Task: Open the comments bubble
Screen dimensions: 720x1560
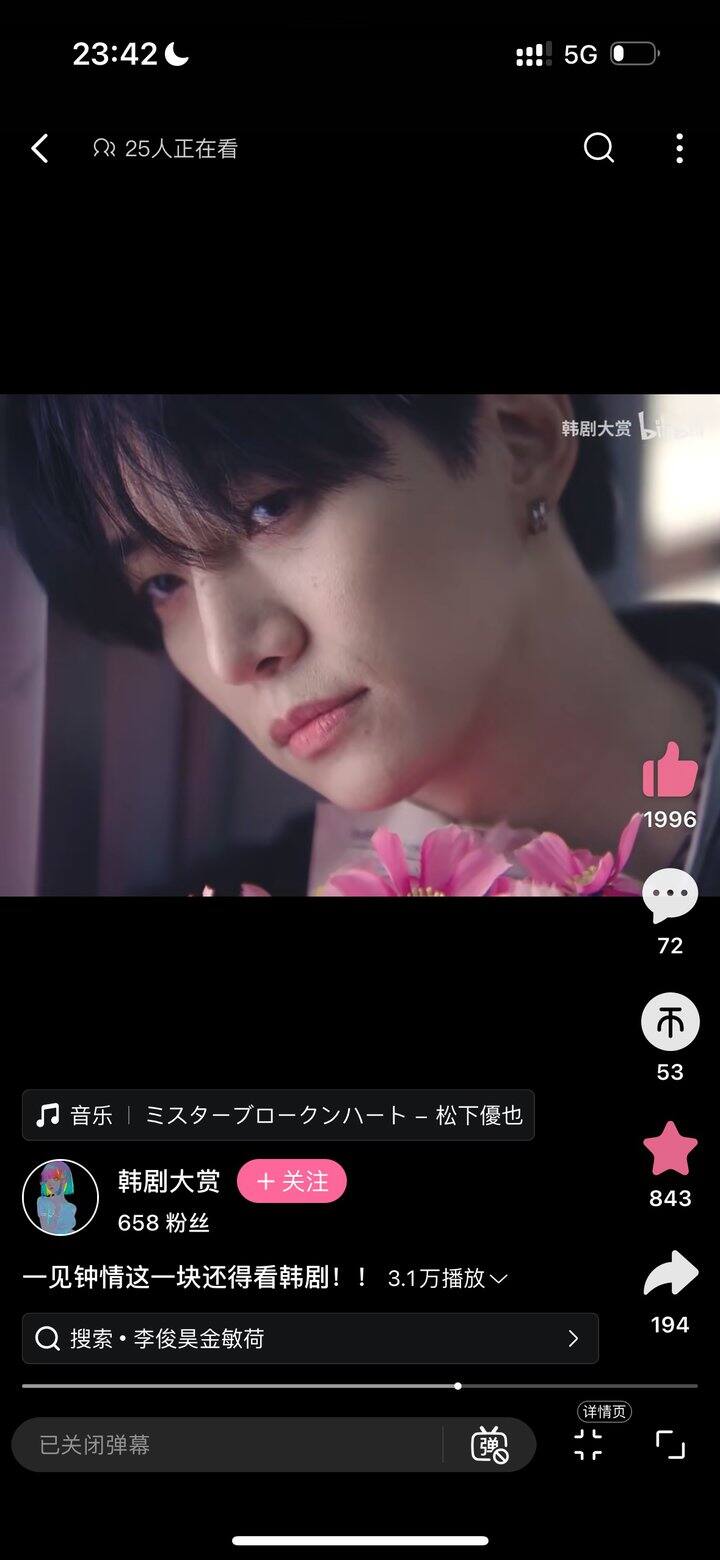Action: point(669,896)
